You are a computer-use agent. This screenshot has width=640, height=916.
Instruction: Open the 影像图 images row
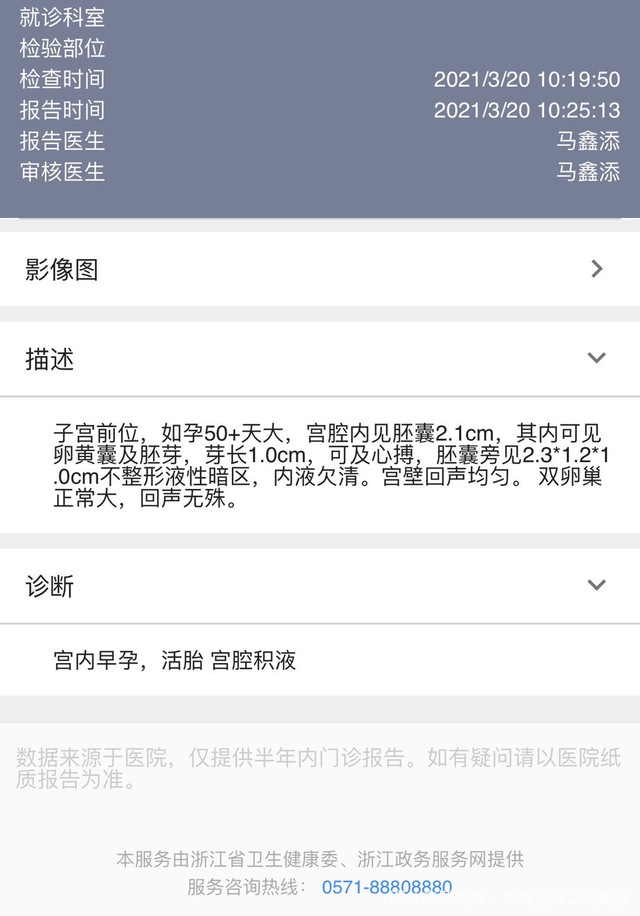tap(318, 269)
